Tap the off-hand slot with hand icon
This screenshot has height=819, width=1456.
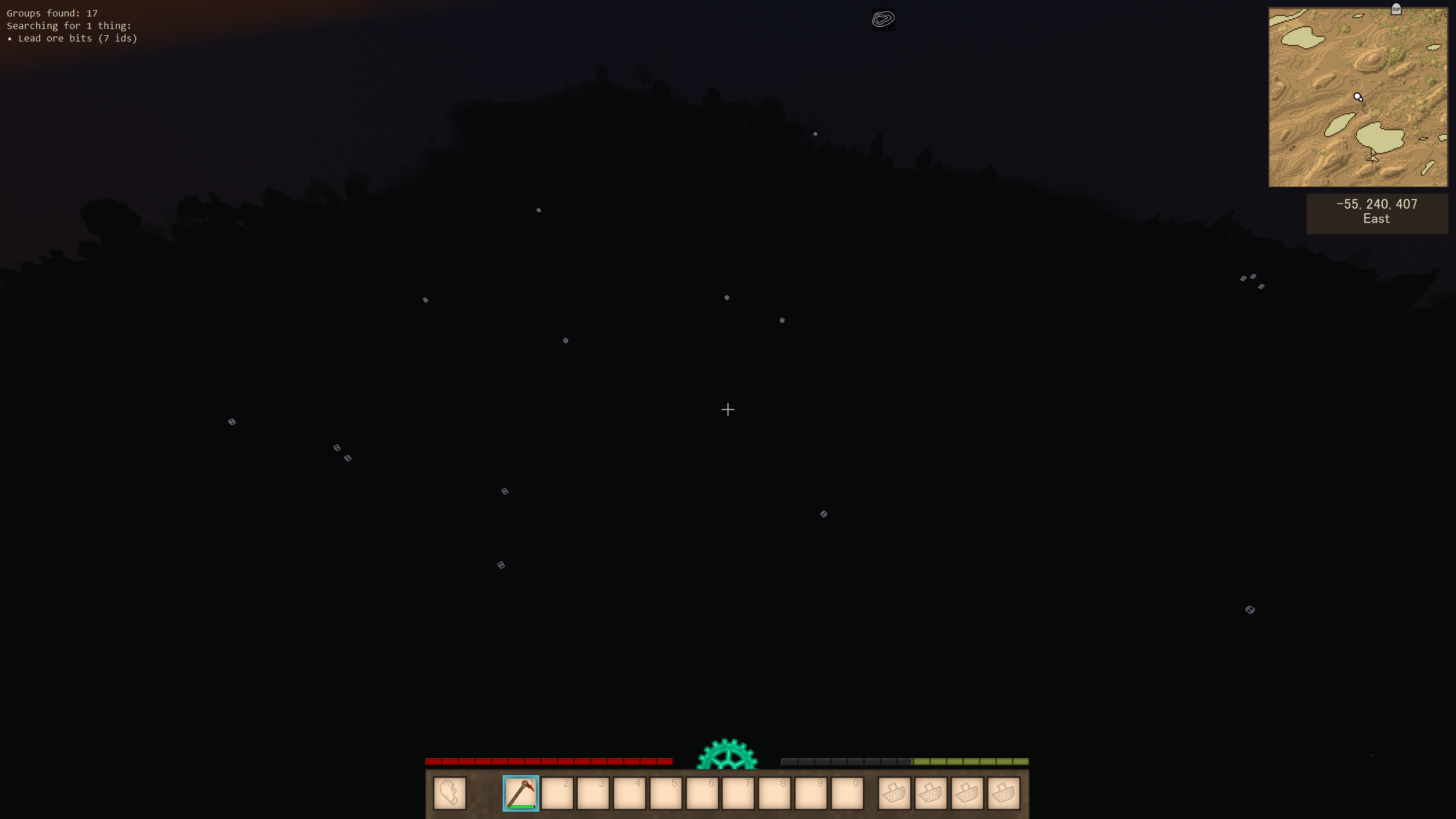pyautogui.click(x=449, y=793)
